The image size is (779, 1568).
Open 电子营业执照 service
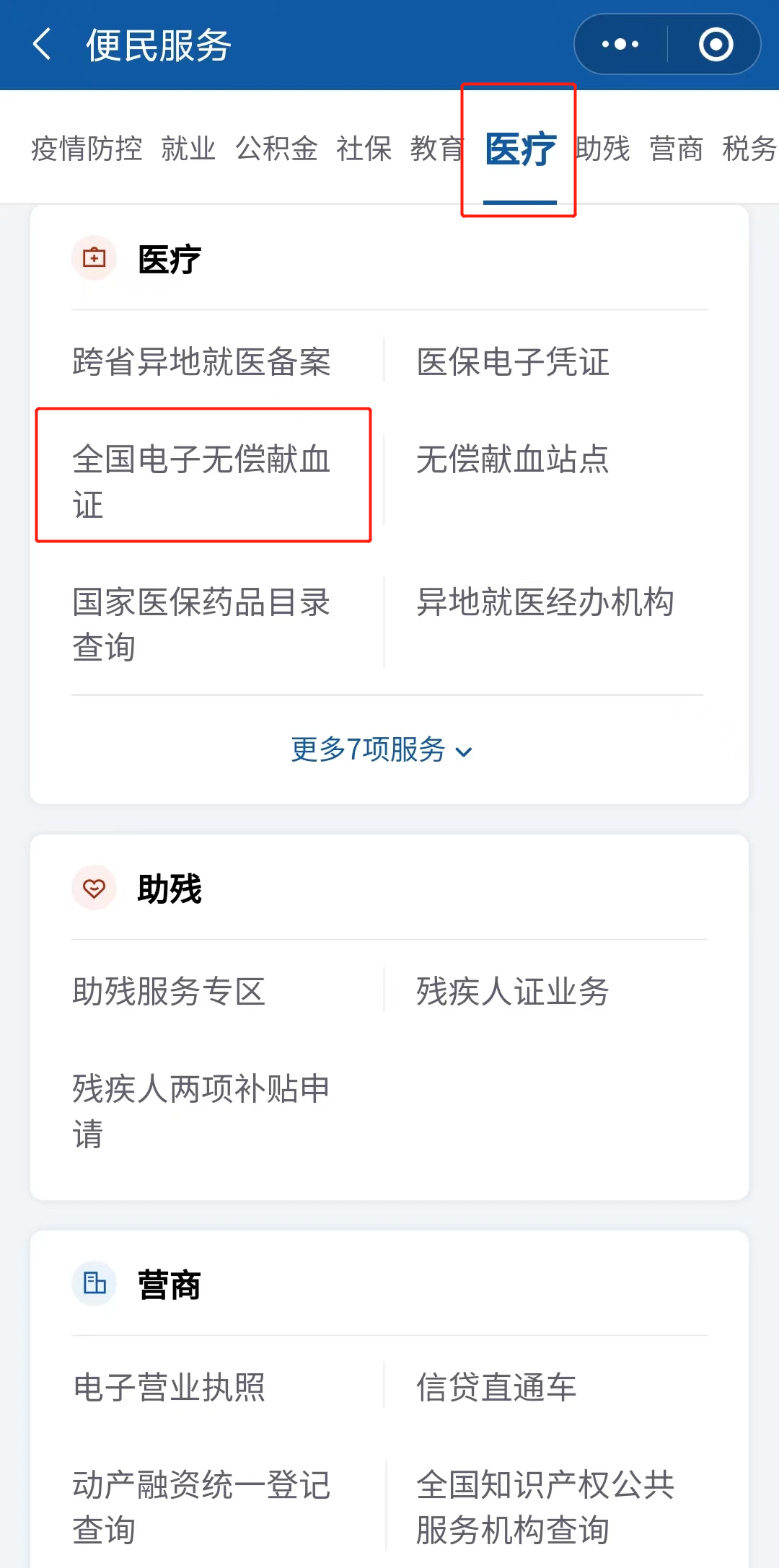click(x=169, y=1387)
